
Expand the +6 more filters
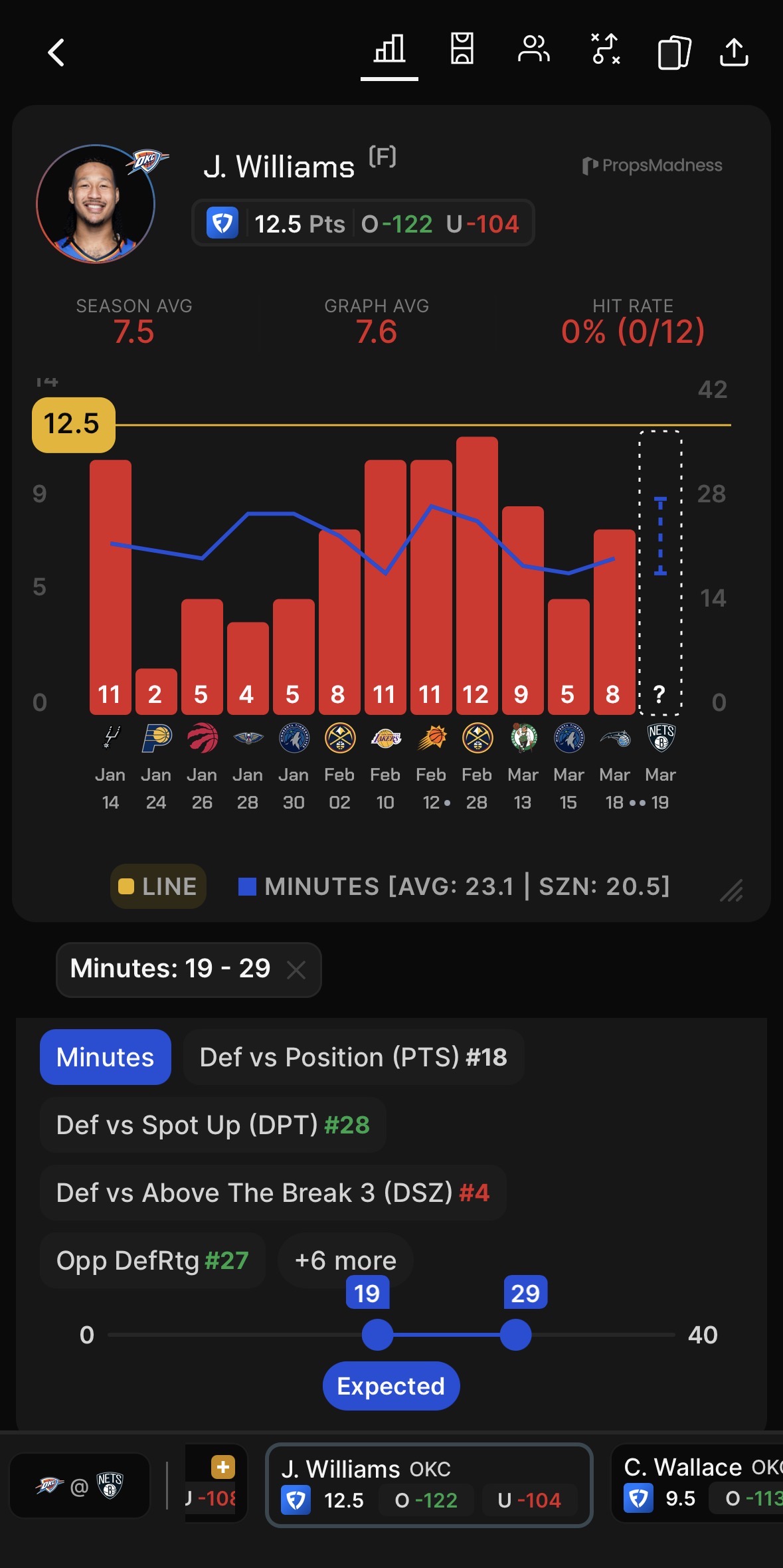tap(345, 1260)
